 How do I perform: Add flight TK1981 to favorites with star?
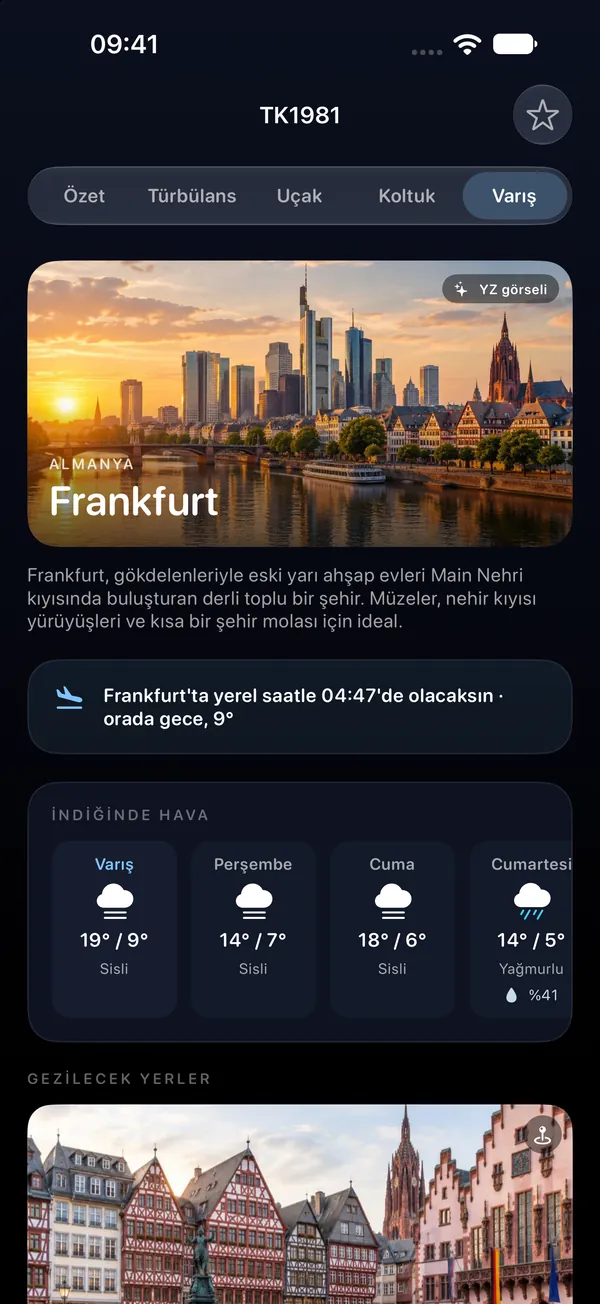point(542,116)
